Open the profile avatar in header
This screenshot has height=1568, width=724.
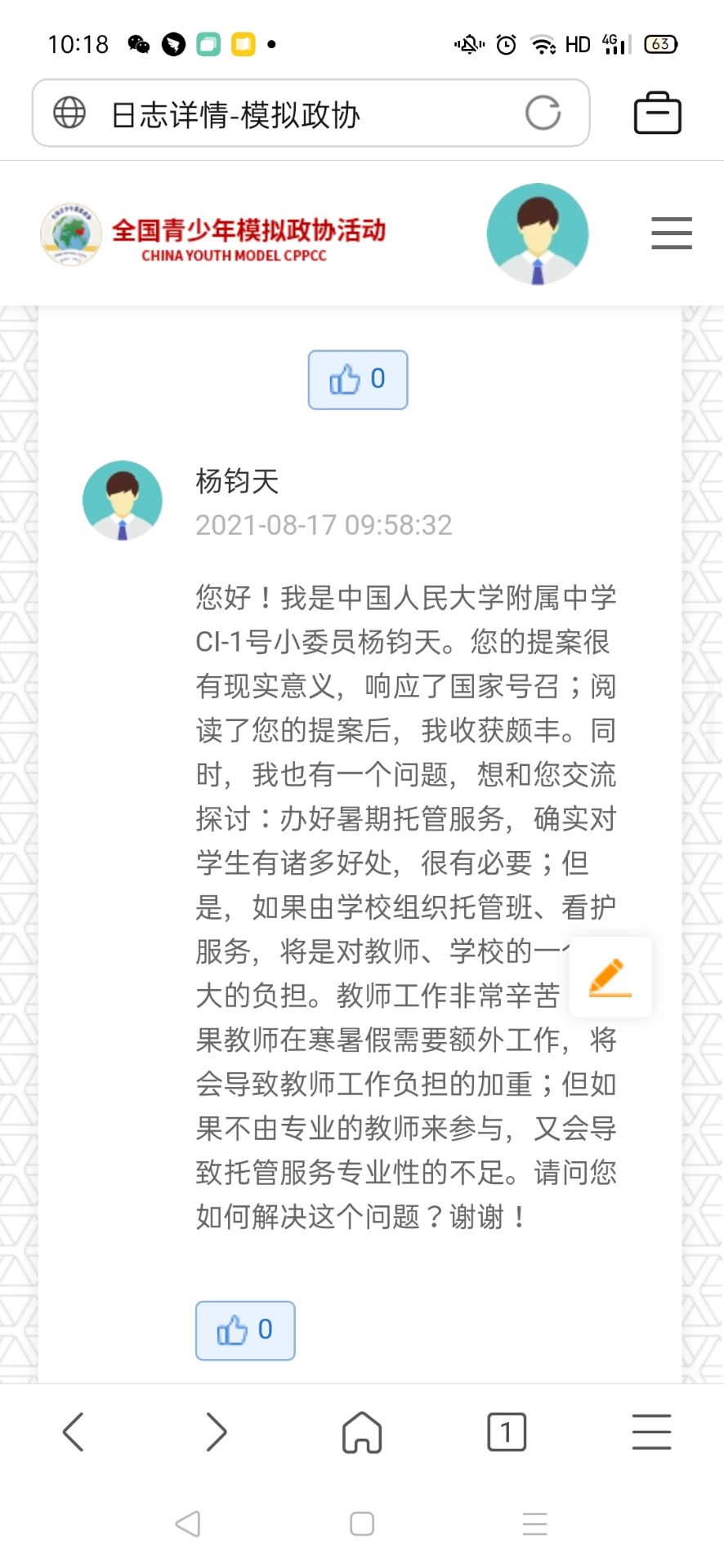538,234
